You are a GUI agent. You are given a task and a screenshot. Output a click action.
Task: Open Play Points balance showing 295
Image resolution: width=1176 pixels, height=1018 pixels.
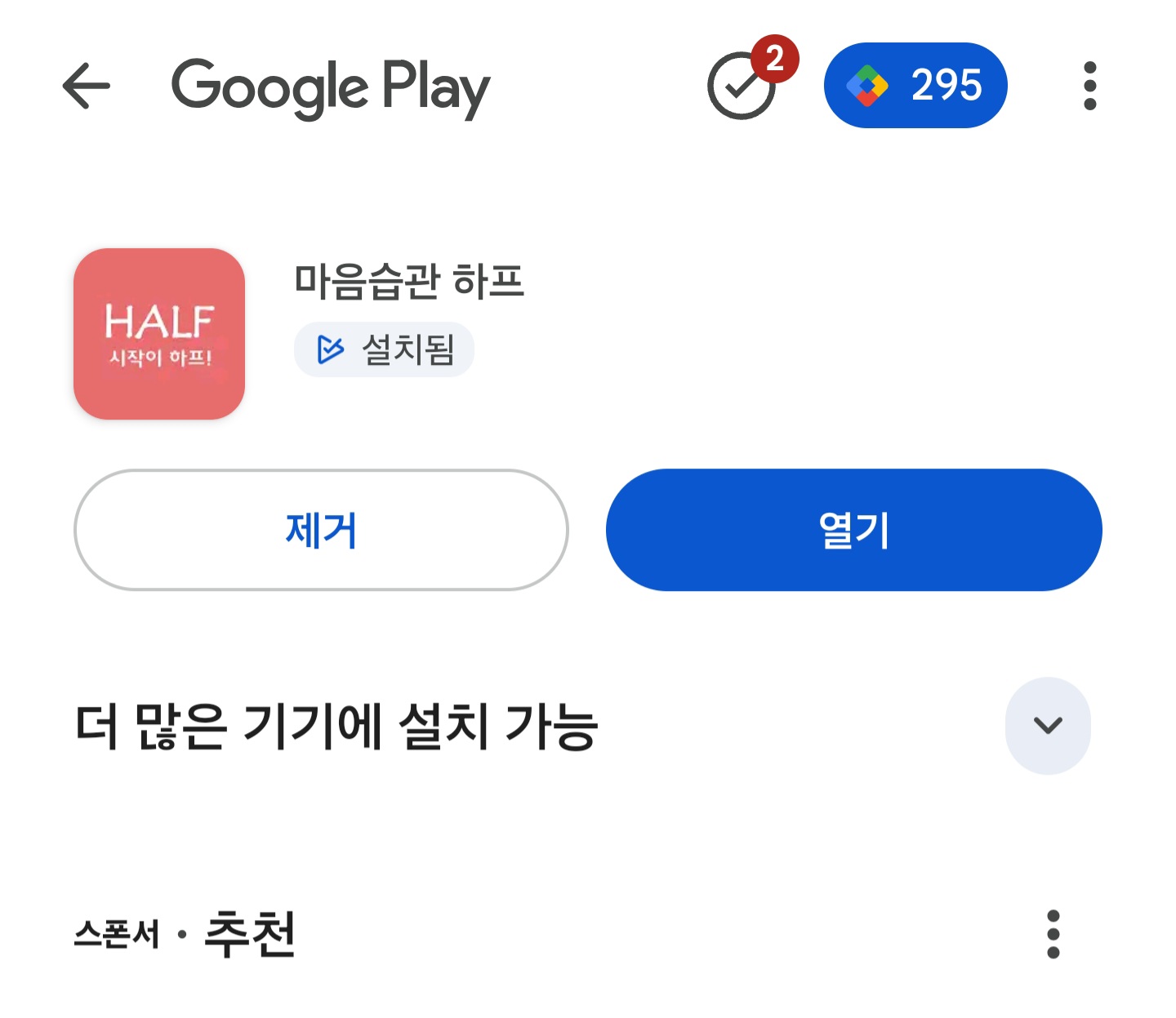pyautogui.click(x=915, y=85)
